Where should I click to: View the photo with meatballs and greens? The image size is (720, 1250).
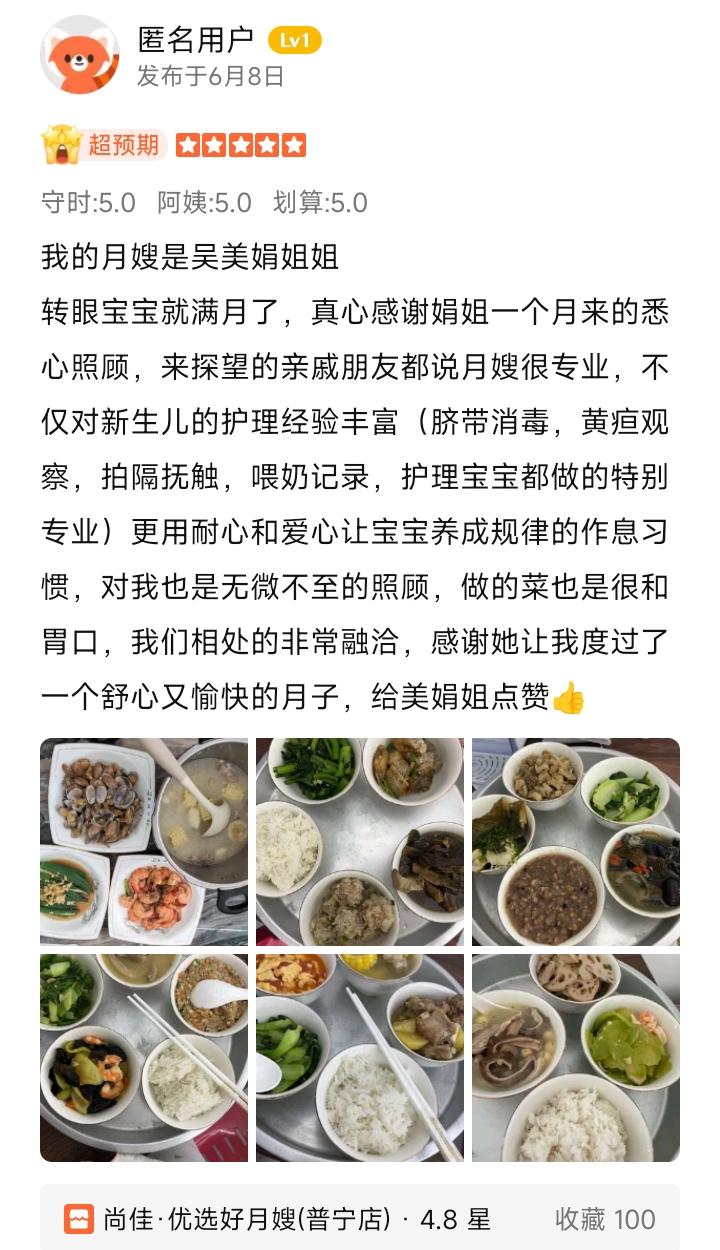pyautogui.click(x=360, y=842)
